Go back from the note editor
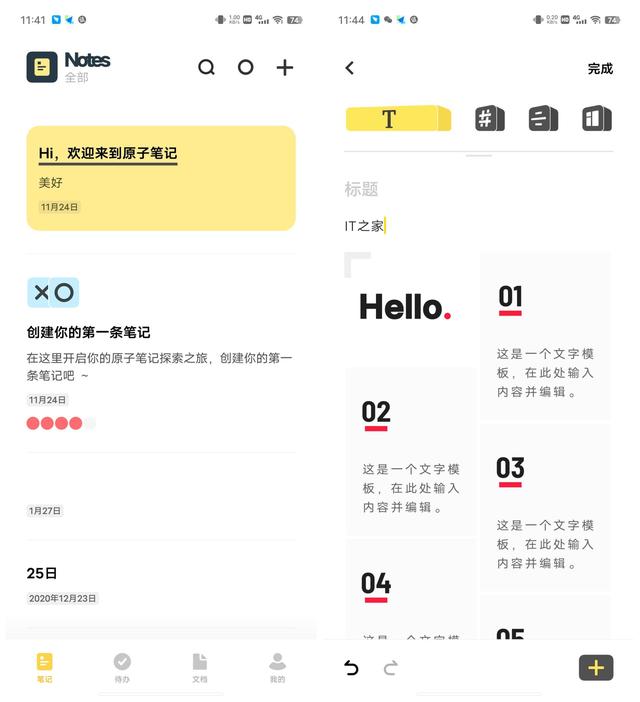Screen dimensions: 640x702 [349, 68]
